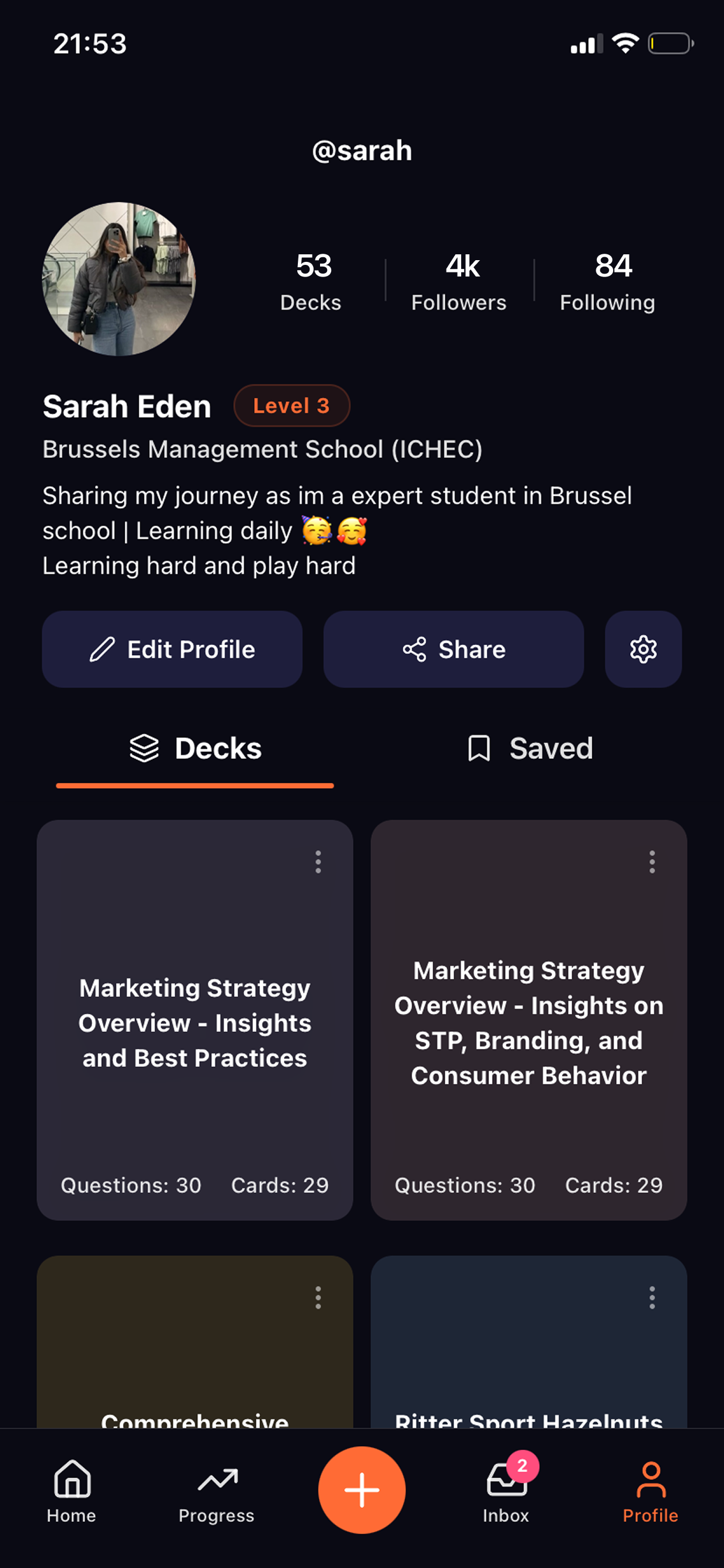Tap the bookmark icon next to Saved

(x=480, y=748)
